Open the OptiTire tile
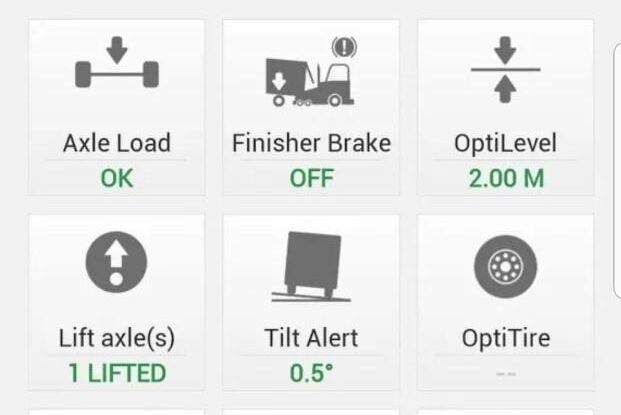 click(x=505, y=302)
